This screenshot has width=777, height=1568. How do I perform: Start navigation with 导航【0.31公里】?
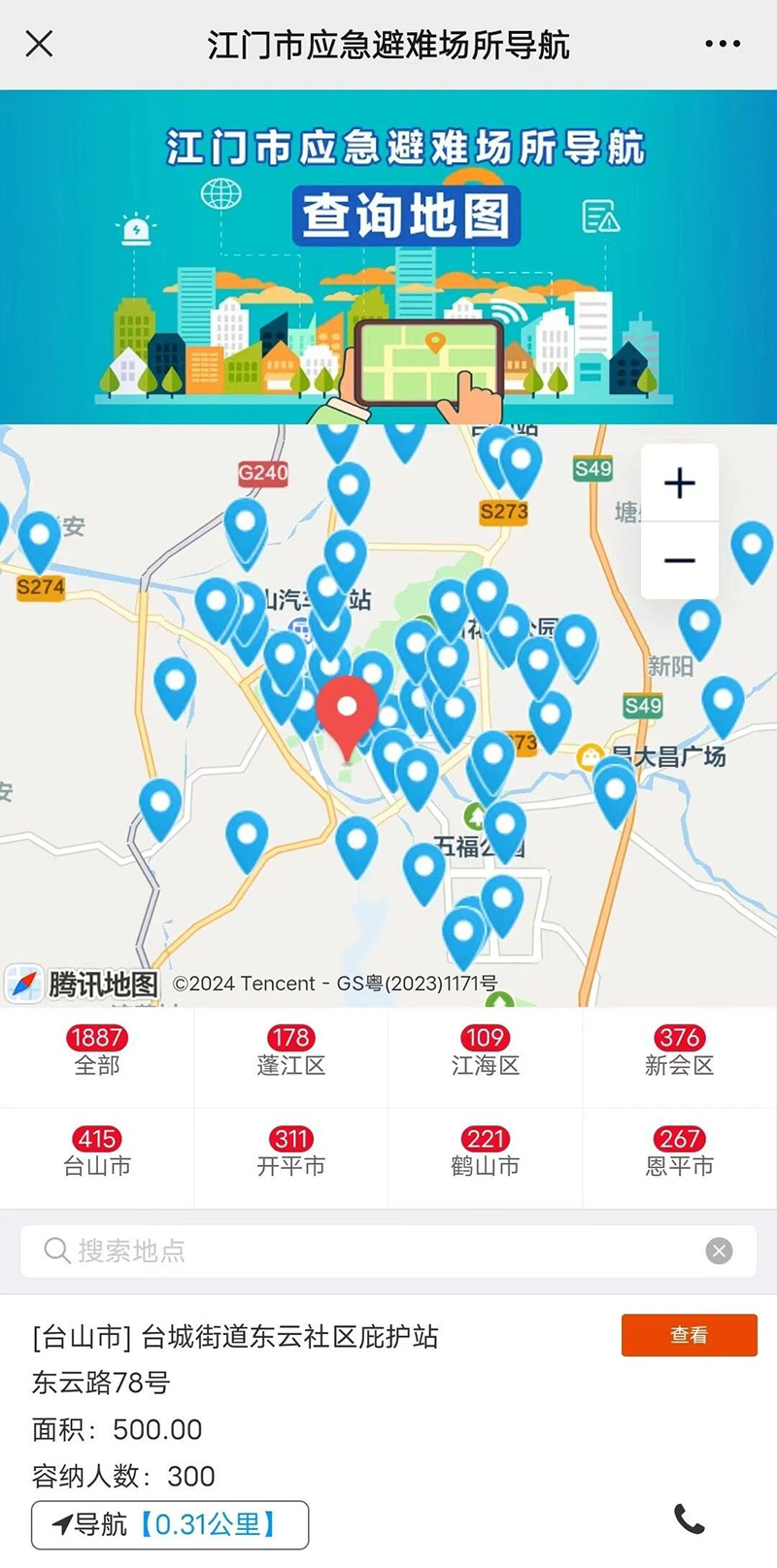point(169,1524)
